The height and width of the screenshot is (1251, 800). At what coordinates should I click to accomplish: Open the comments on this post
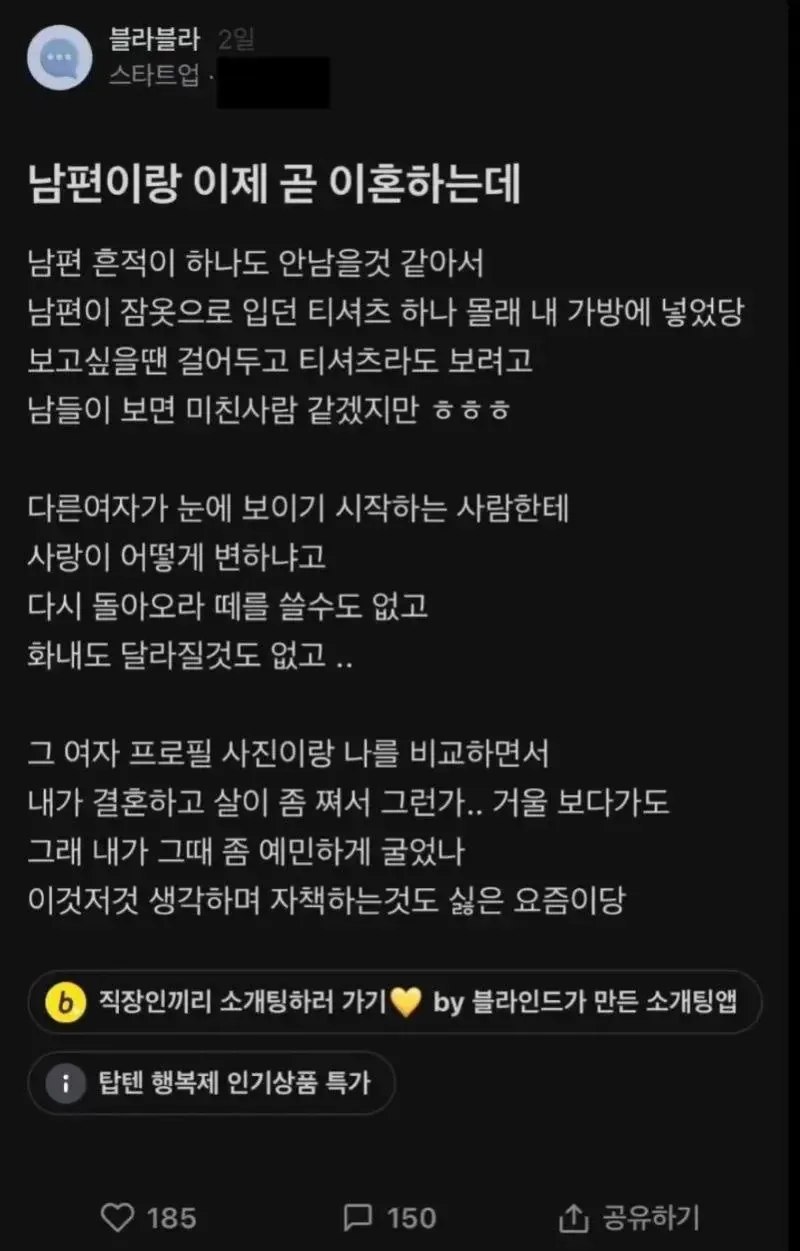coord(358,1217)
